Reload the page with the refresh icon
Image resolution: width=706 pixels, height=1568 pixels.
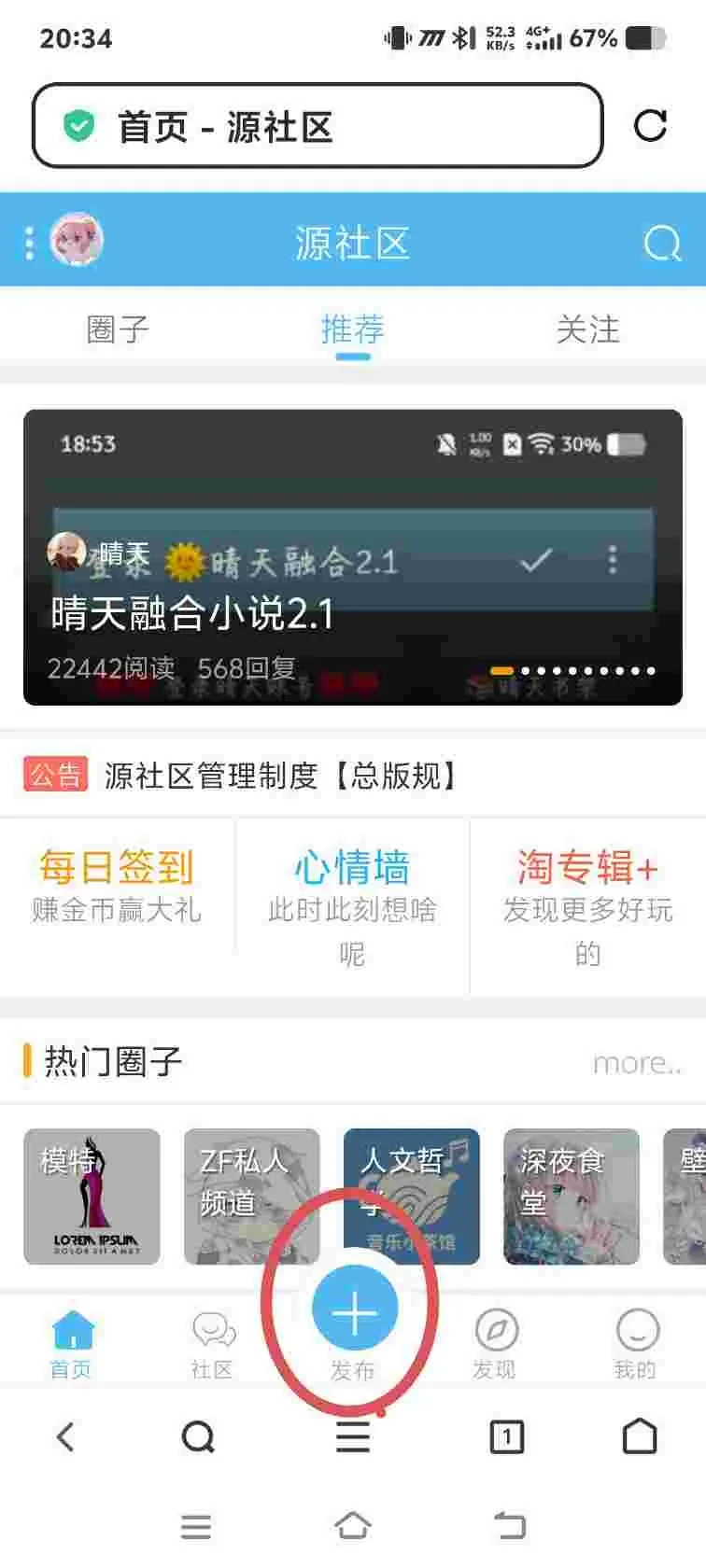[650, 126]
